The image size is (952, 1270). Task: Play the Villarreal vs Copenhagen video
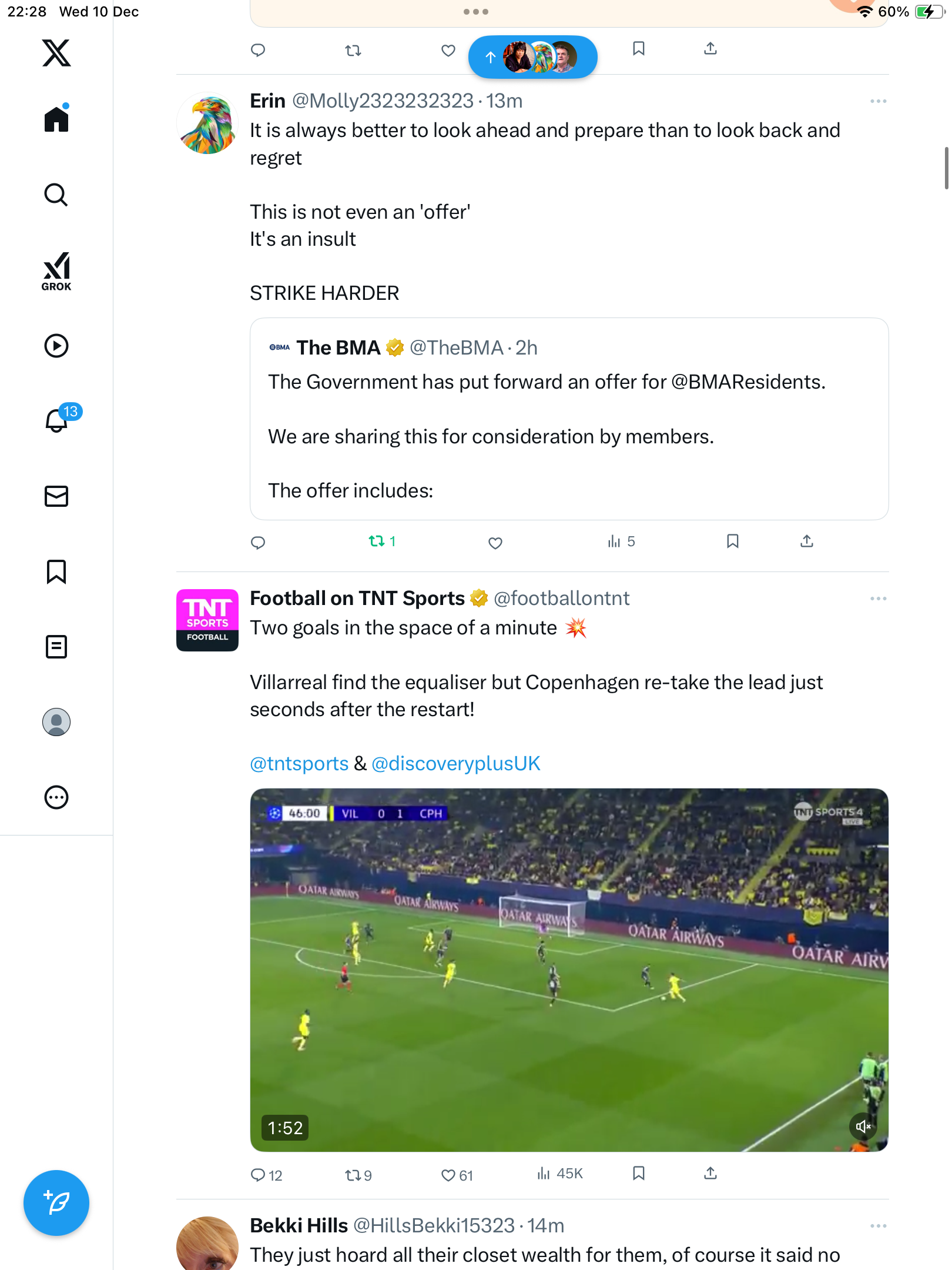pos(569,970)
